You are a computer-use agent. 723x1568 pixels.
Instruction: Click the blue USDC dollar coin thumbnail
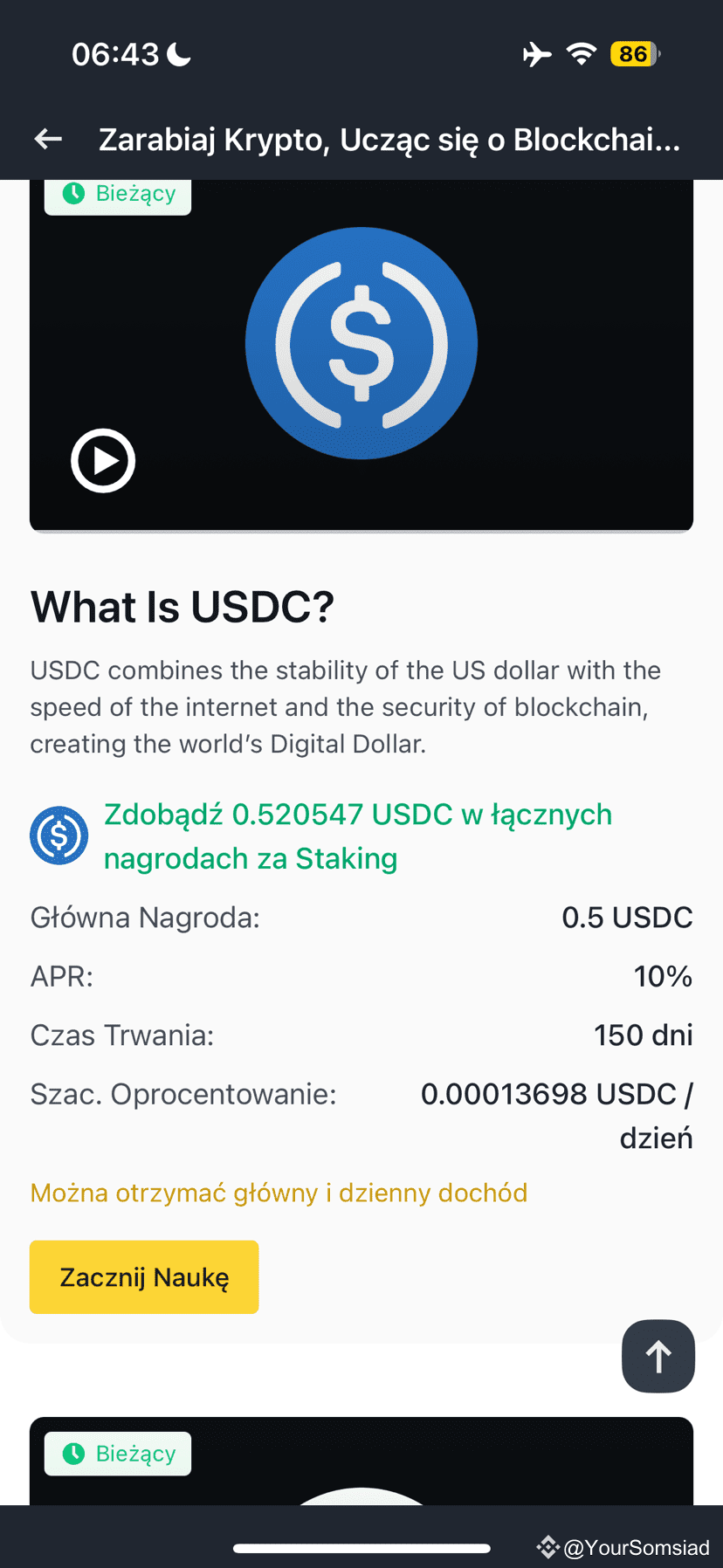361,342
